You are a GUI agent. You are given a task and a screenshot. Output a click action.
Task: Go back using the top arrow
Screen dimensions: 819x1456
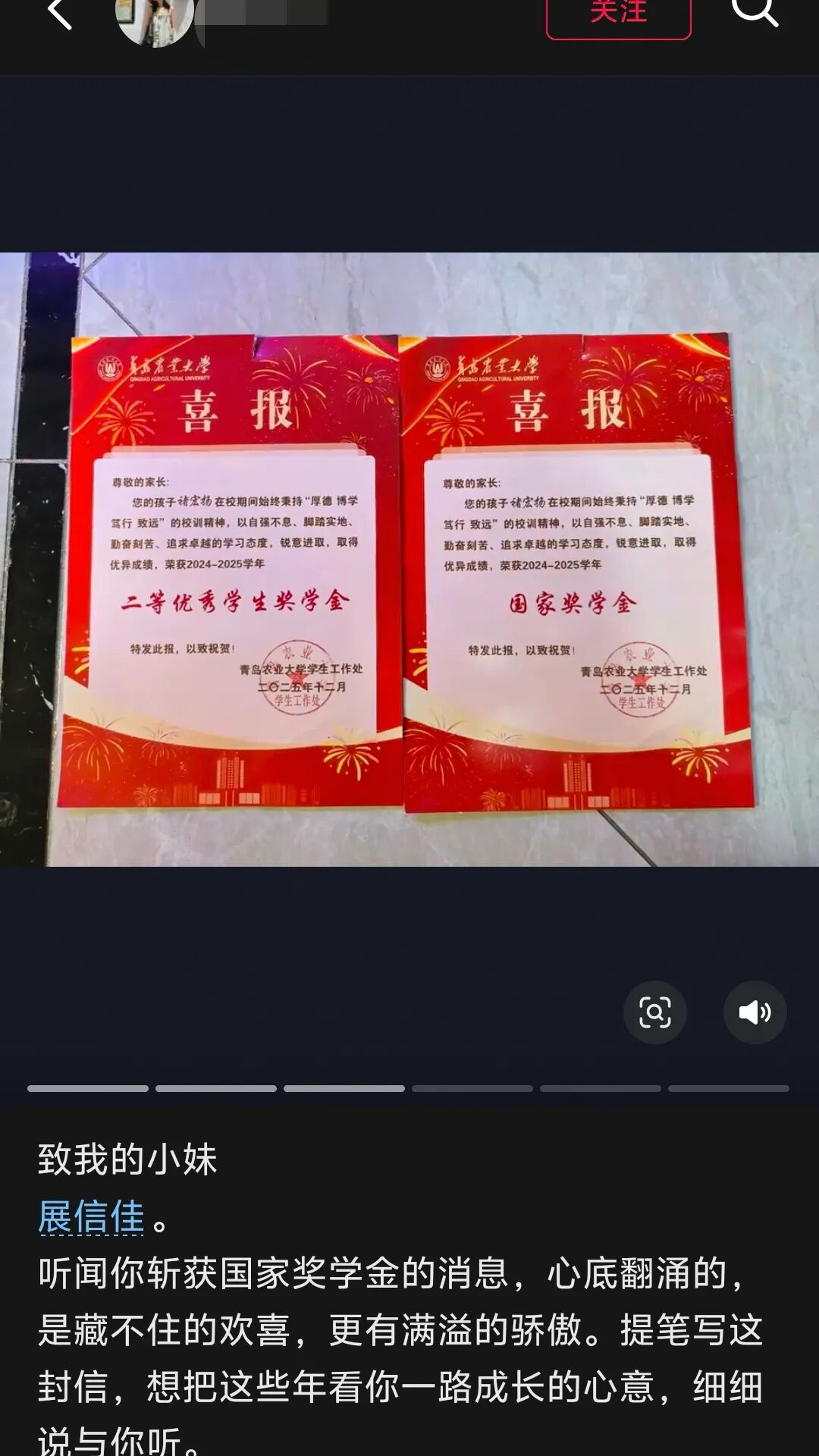coord(59,14)
